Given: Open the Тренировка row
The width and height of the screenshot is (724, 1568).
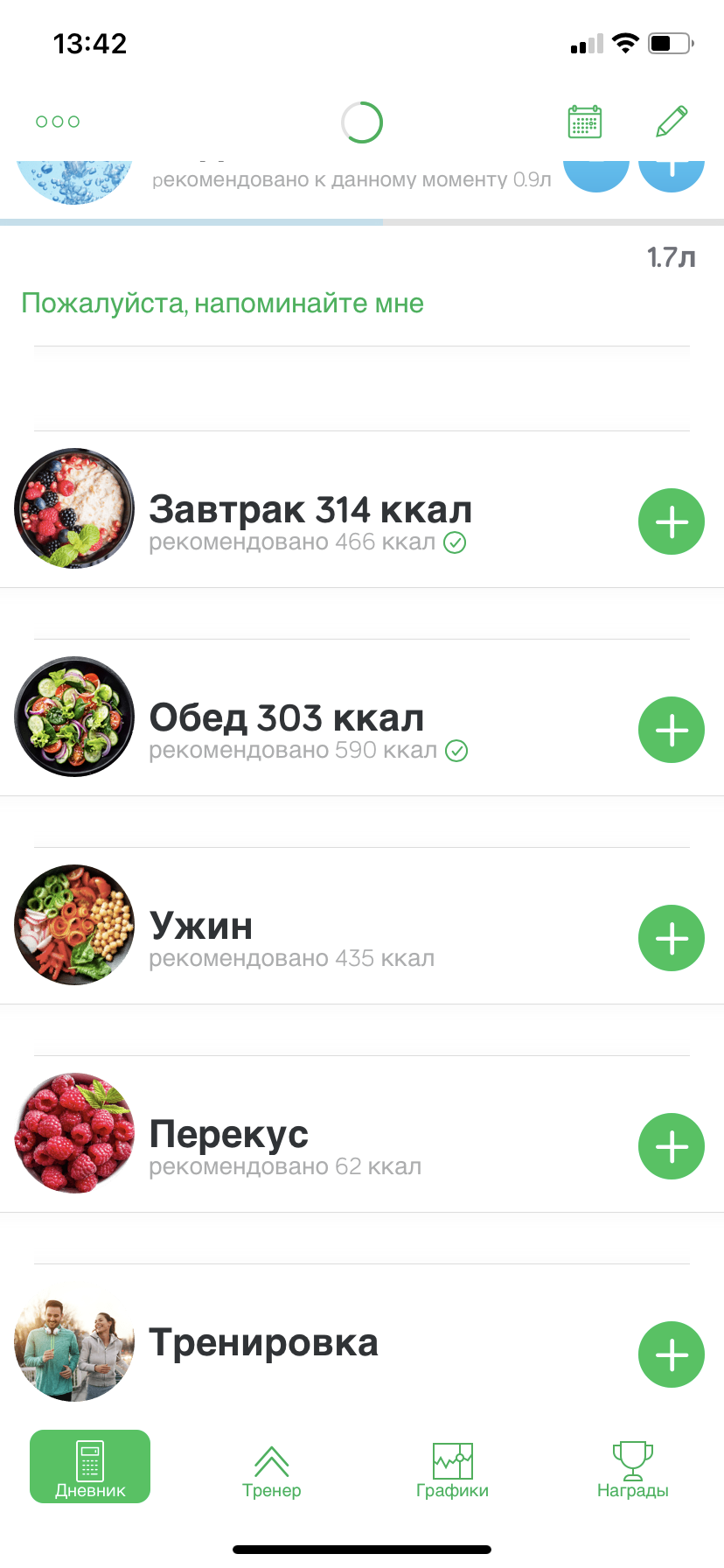Looking at the screenshot, I should [x=263, y=1343].
